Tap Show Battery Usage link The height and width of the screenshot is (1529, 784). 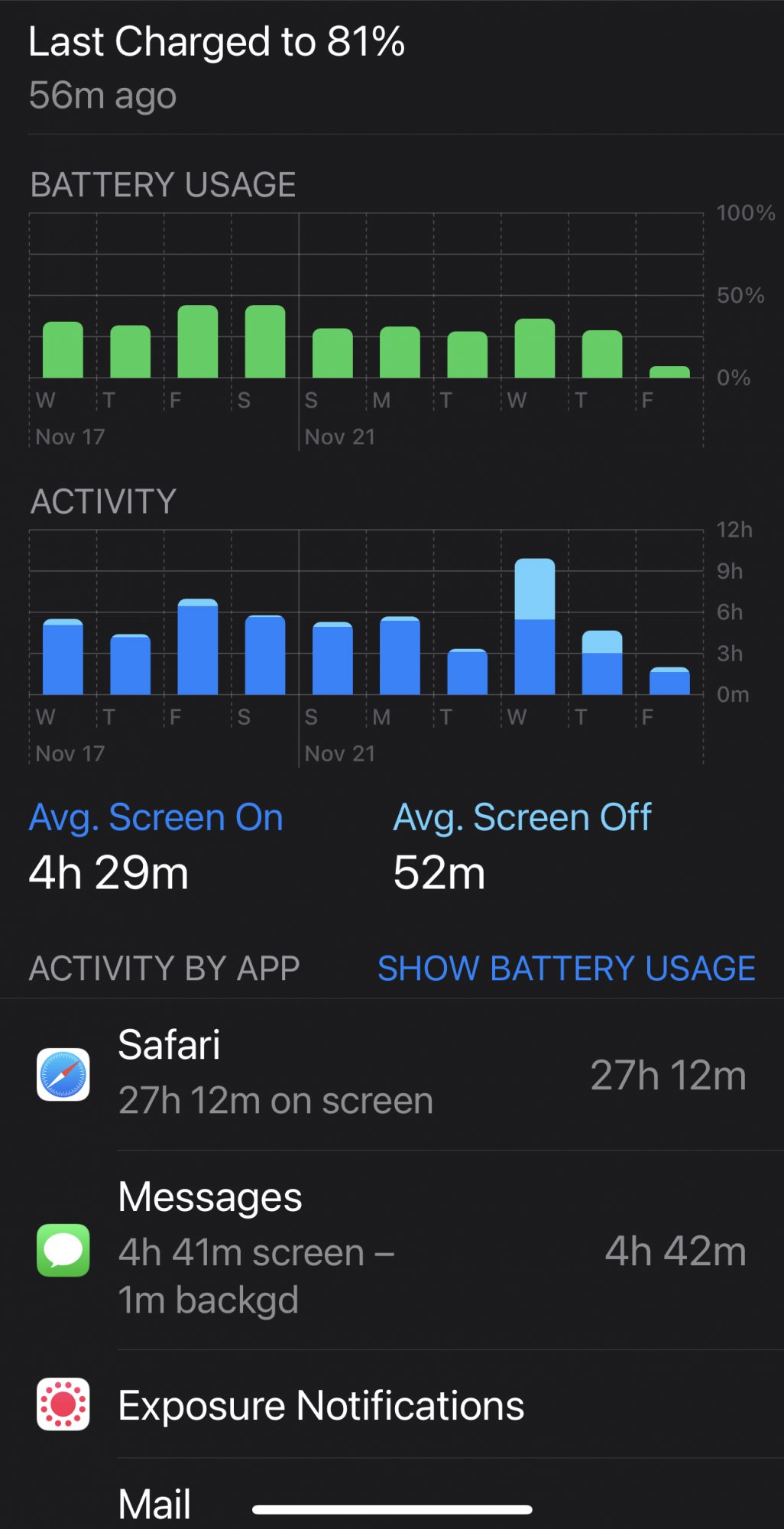(x=566, y=968)
